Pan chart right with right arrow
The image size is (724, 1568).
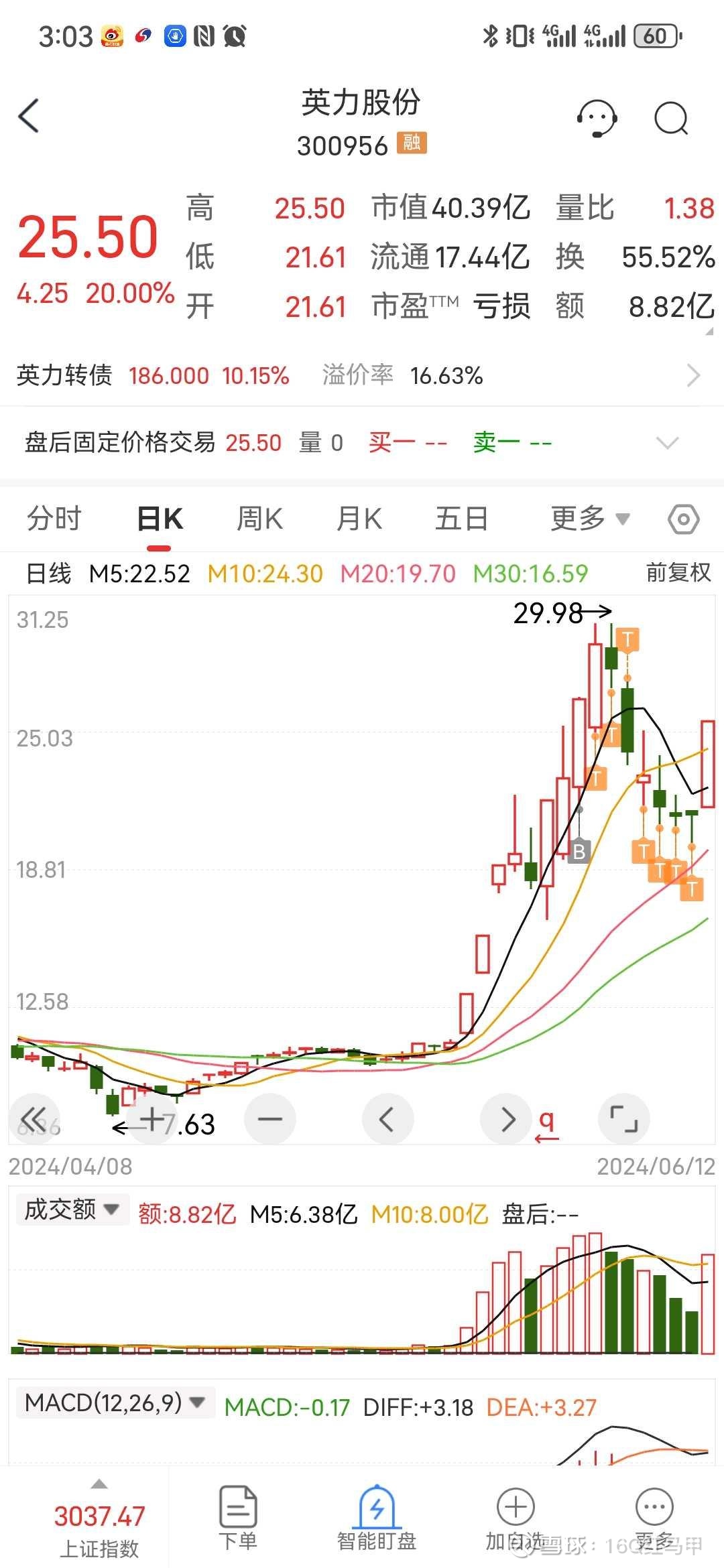click(505, 1119)
